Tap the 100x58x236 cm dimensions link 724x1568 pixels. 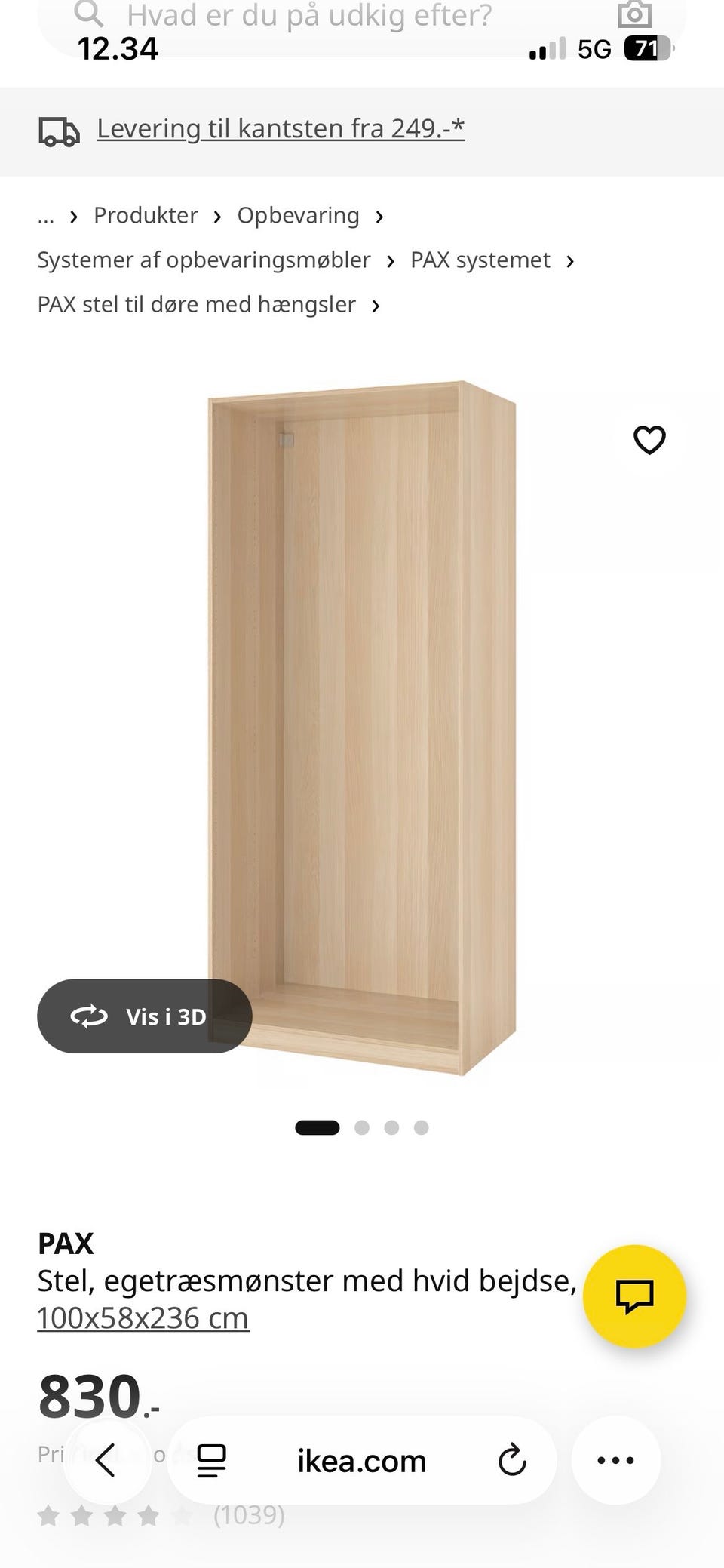(x=142, y=1318)
